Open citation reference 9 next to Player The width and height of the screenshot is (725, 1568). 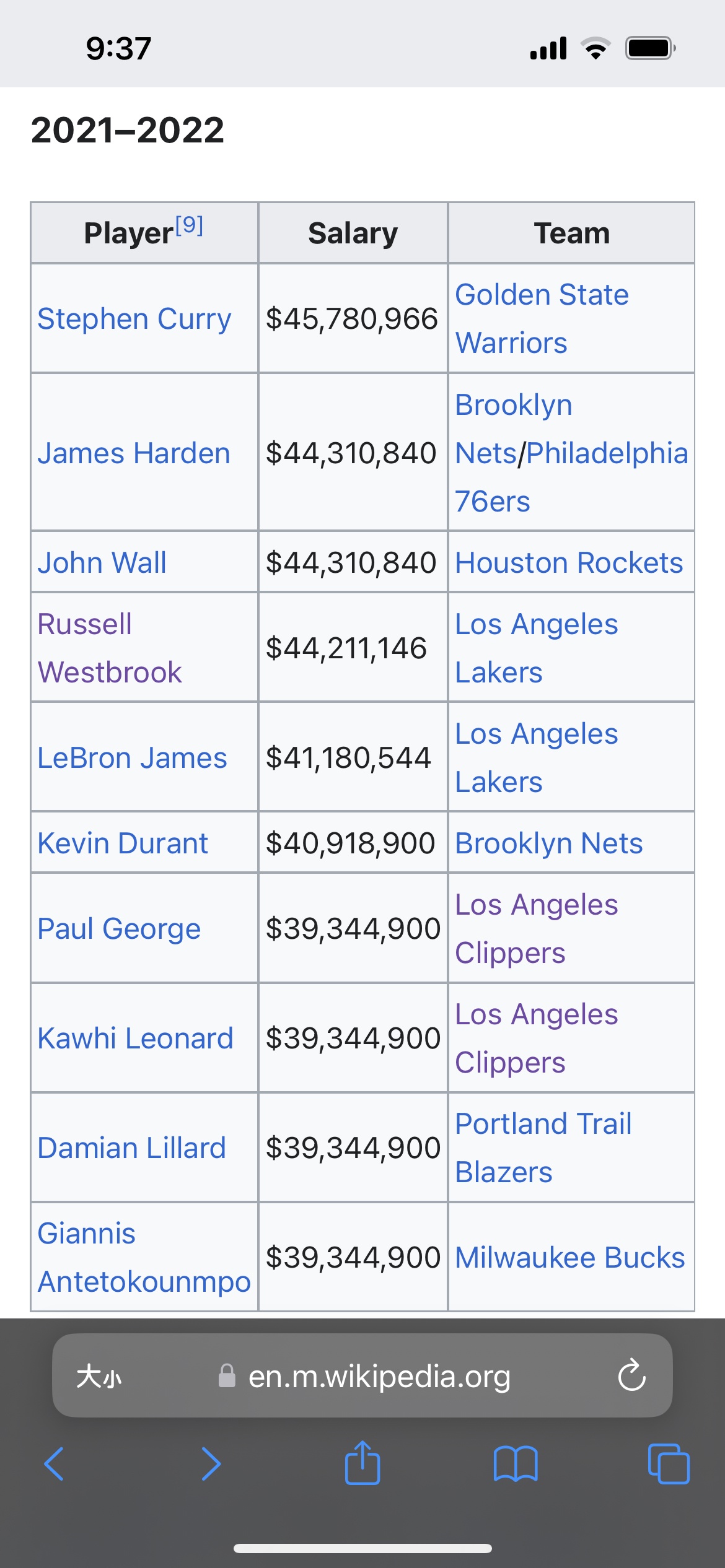[x=189, y=225]
